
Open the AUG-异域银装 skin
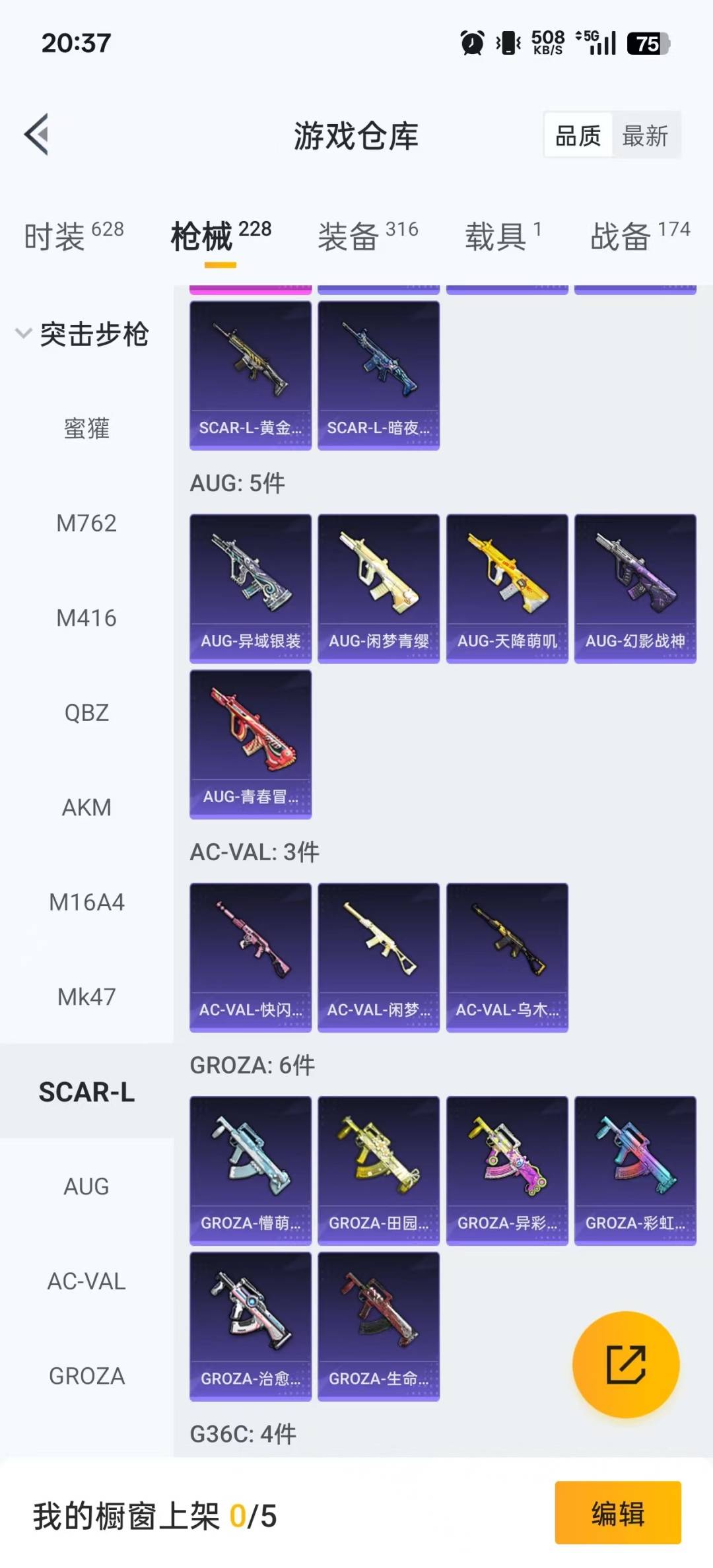pos(250,588)
